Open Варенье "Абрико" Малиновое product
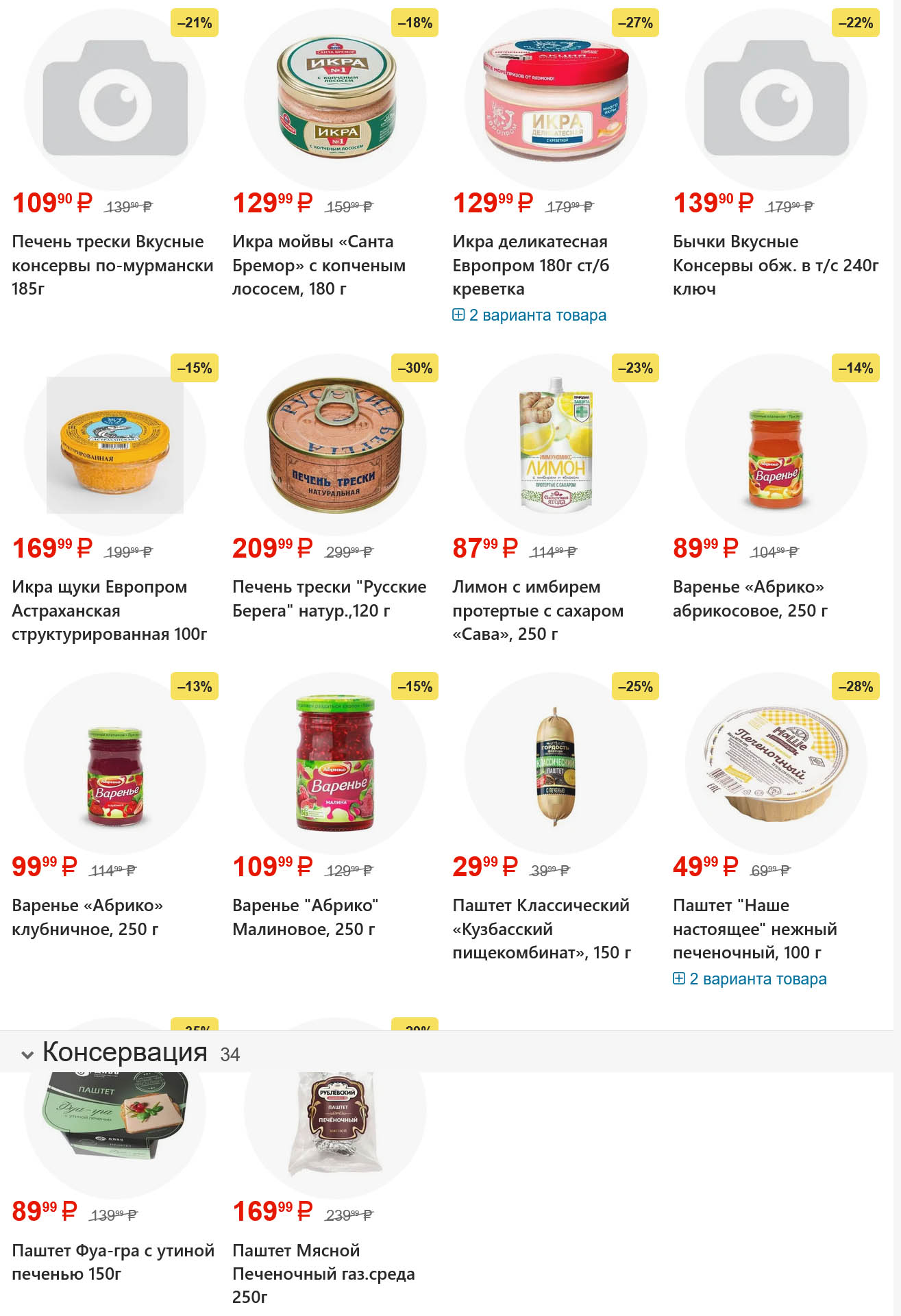 coord(305,917)
